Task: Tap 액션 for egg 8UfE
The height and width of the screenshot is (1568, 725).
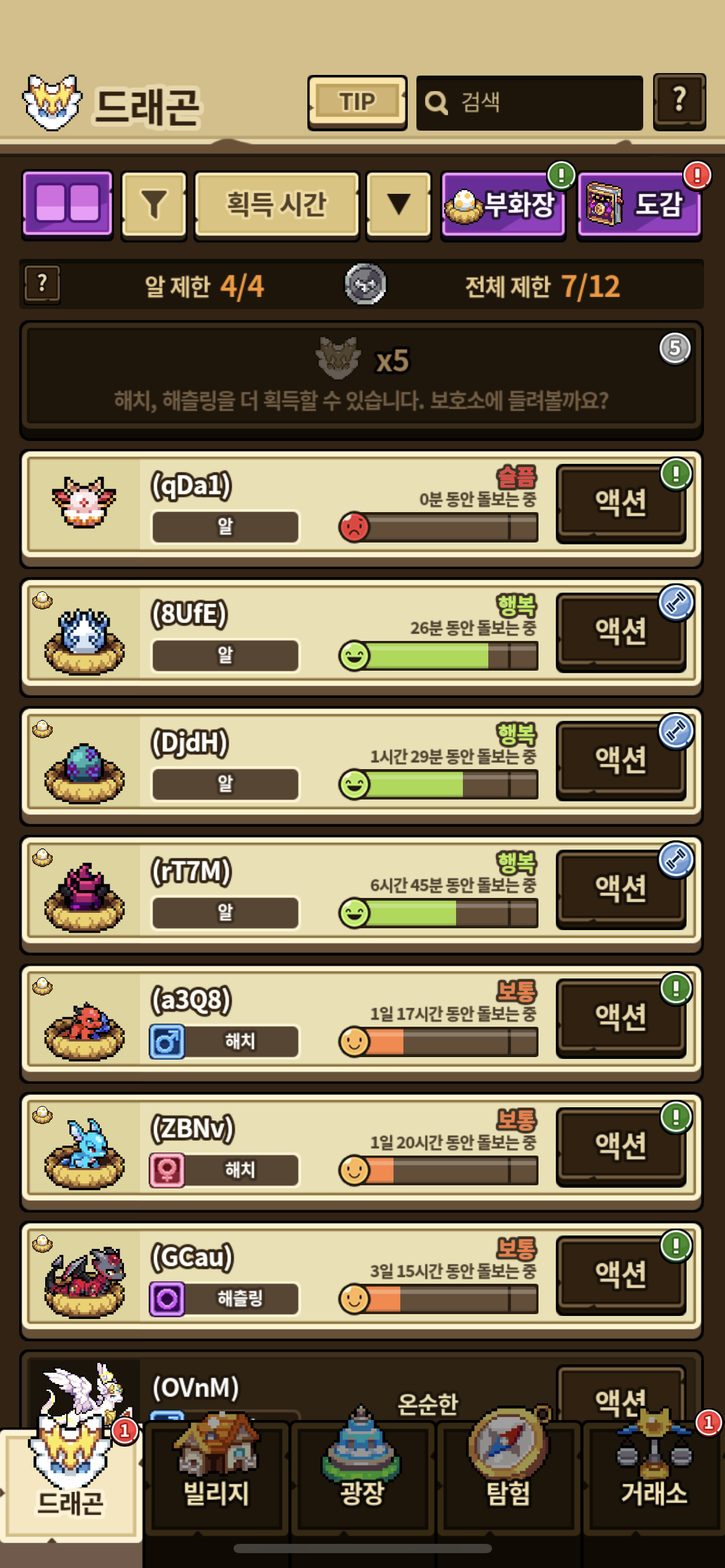Action: click(621, 632)
